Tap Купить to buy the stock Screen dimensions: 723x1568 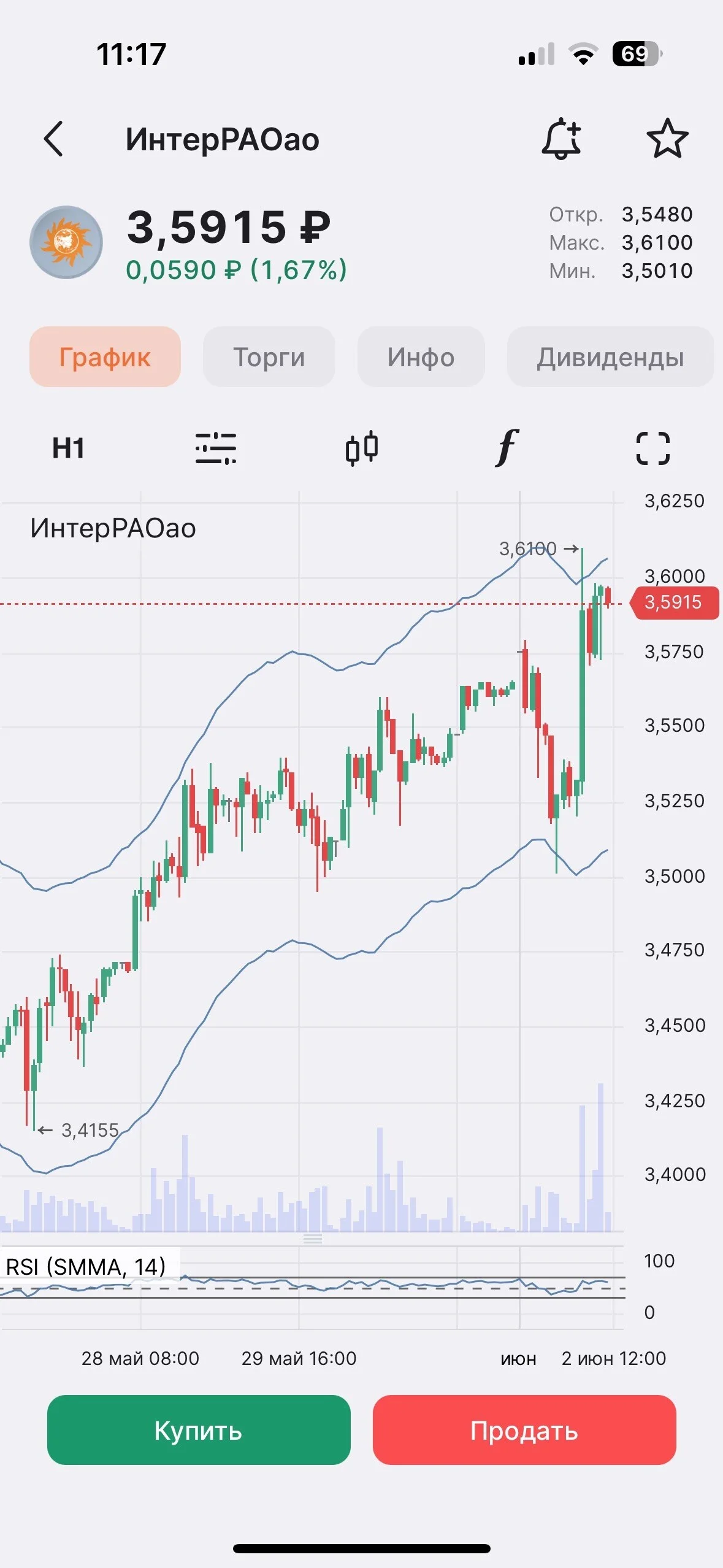coord(199,1430)
